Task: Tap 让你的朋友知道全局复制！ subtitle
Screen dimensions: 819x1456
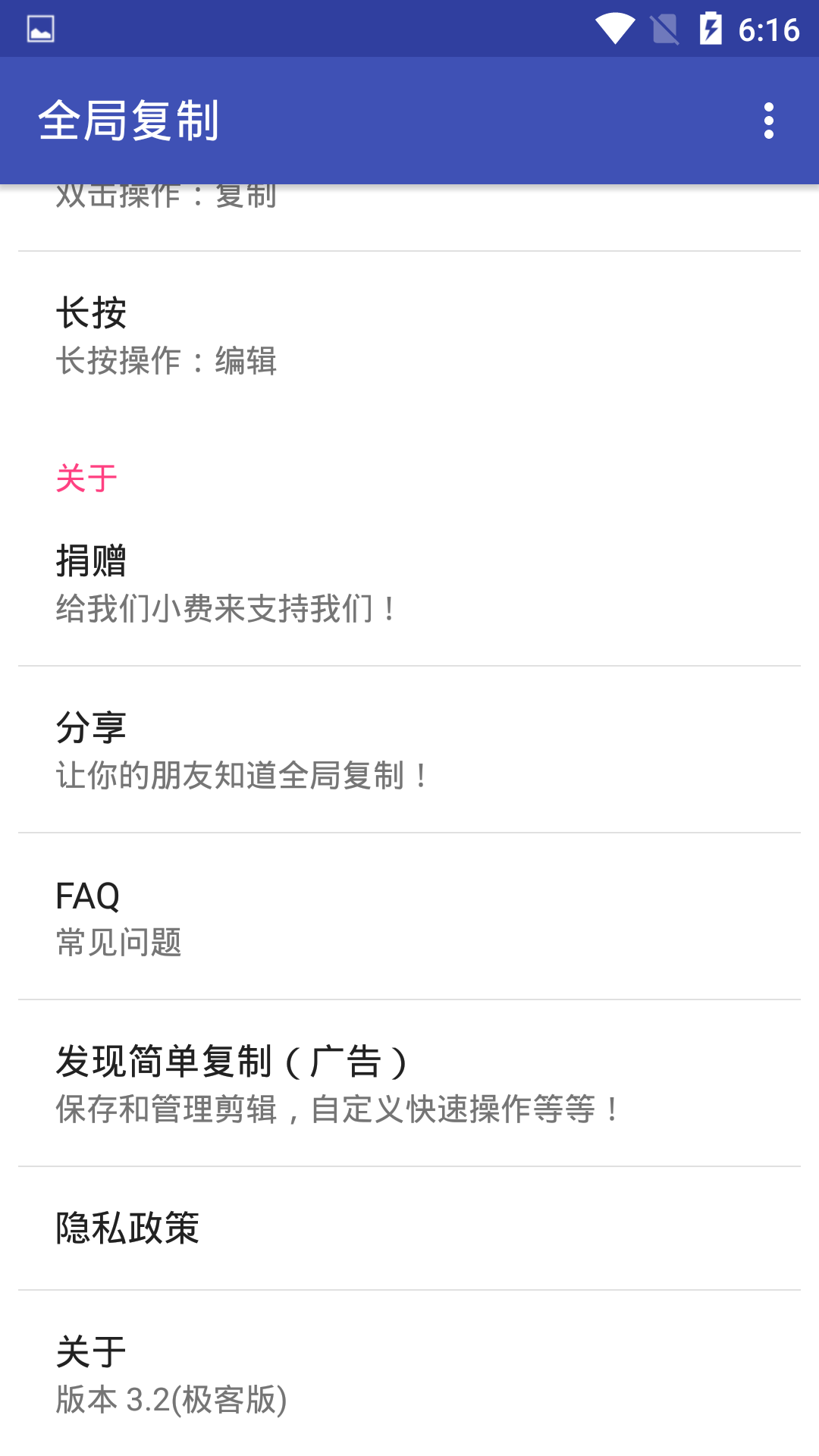Action: [240, 774]
